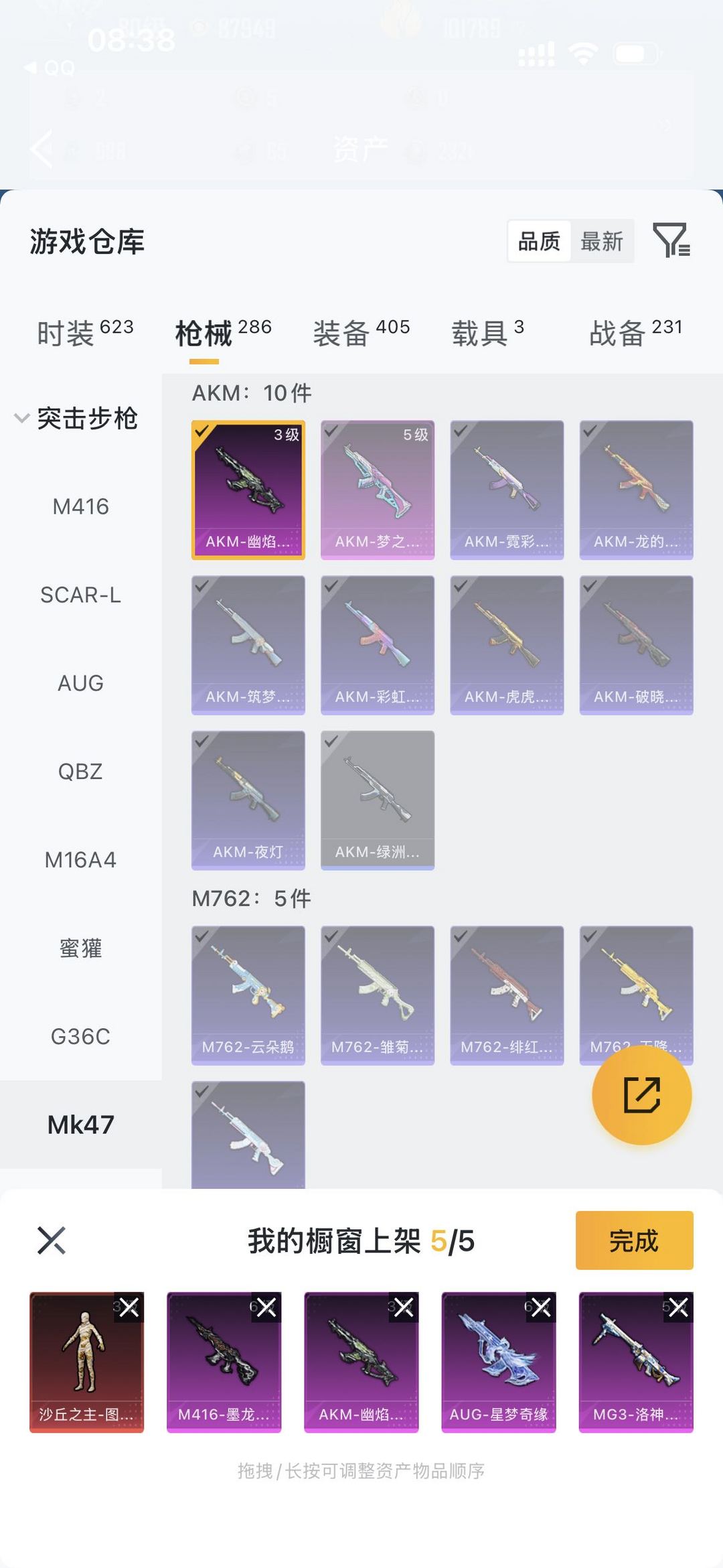Image resolution: width=723 pixels, height=1568 pixels.
Task: Select the AKM-夜灯 skin tile
Action: point(248,800)
